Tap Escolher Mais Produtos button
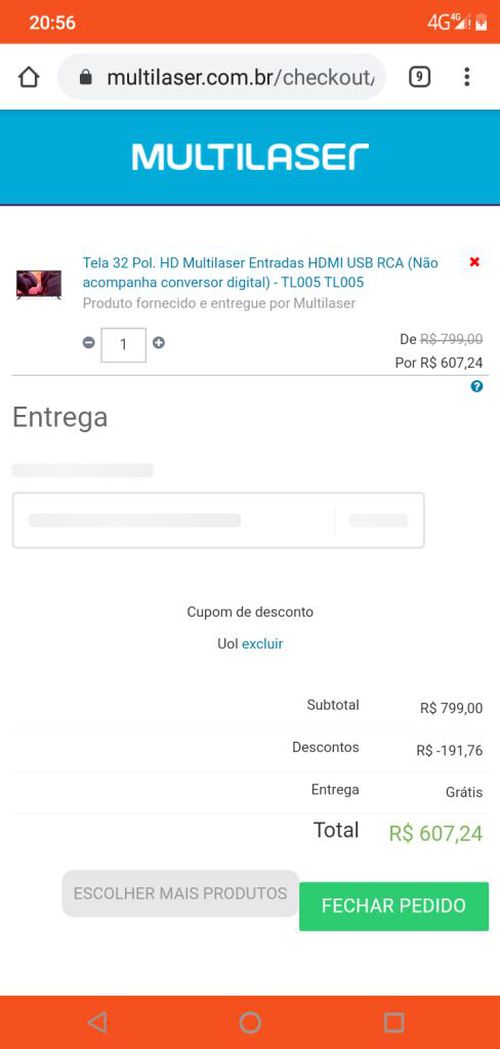500x1049 pixels. coord(180,893)
